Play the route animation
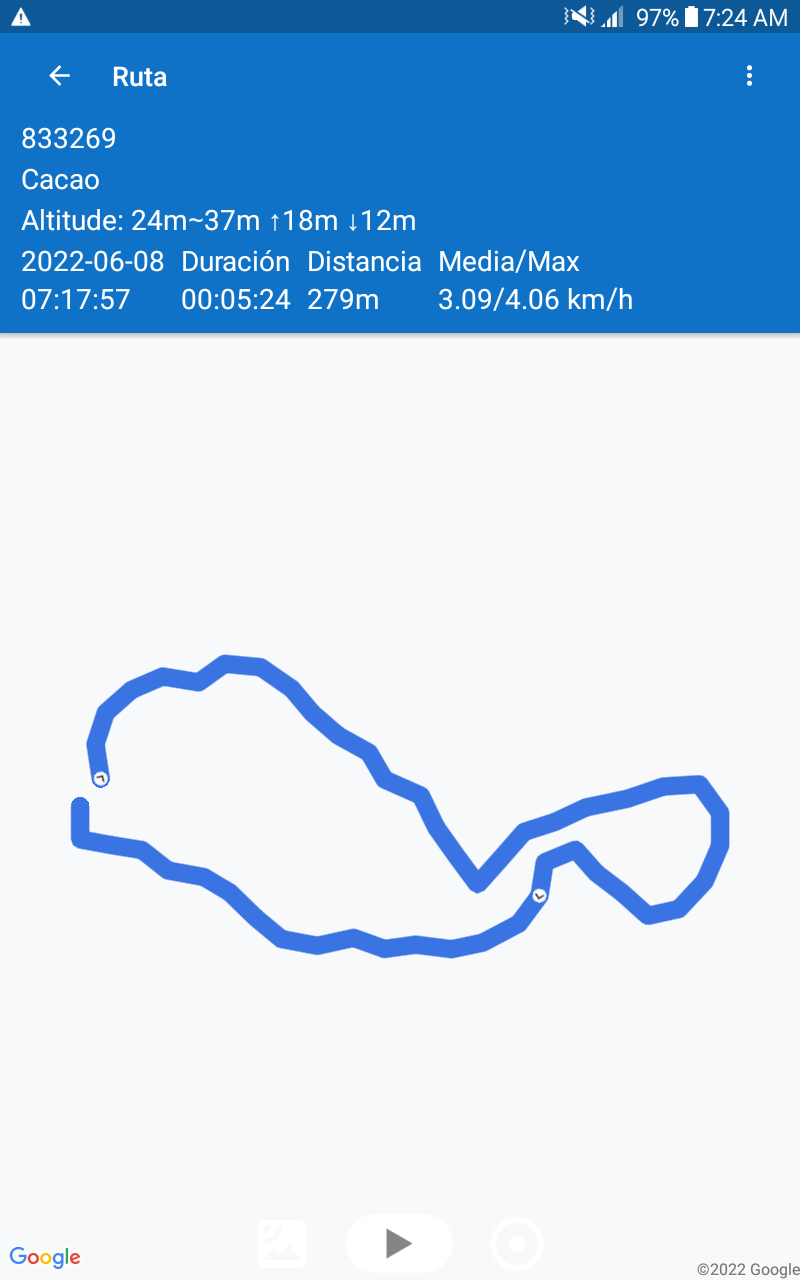 click(399, 1243)
